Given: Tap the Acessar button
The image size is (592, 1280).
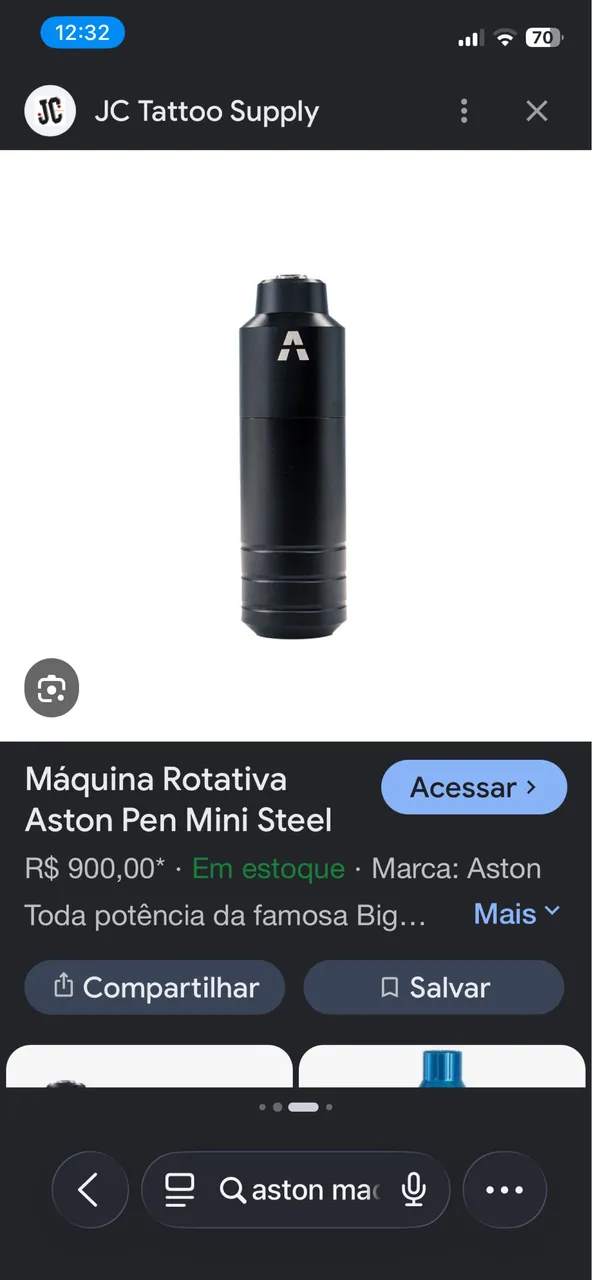Looking at the screenshot, I should pyautogui.click(x=474, y=788).
